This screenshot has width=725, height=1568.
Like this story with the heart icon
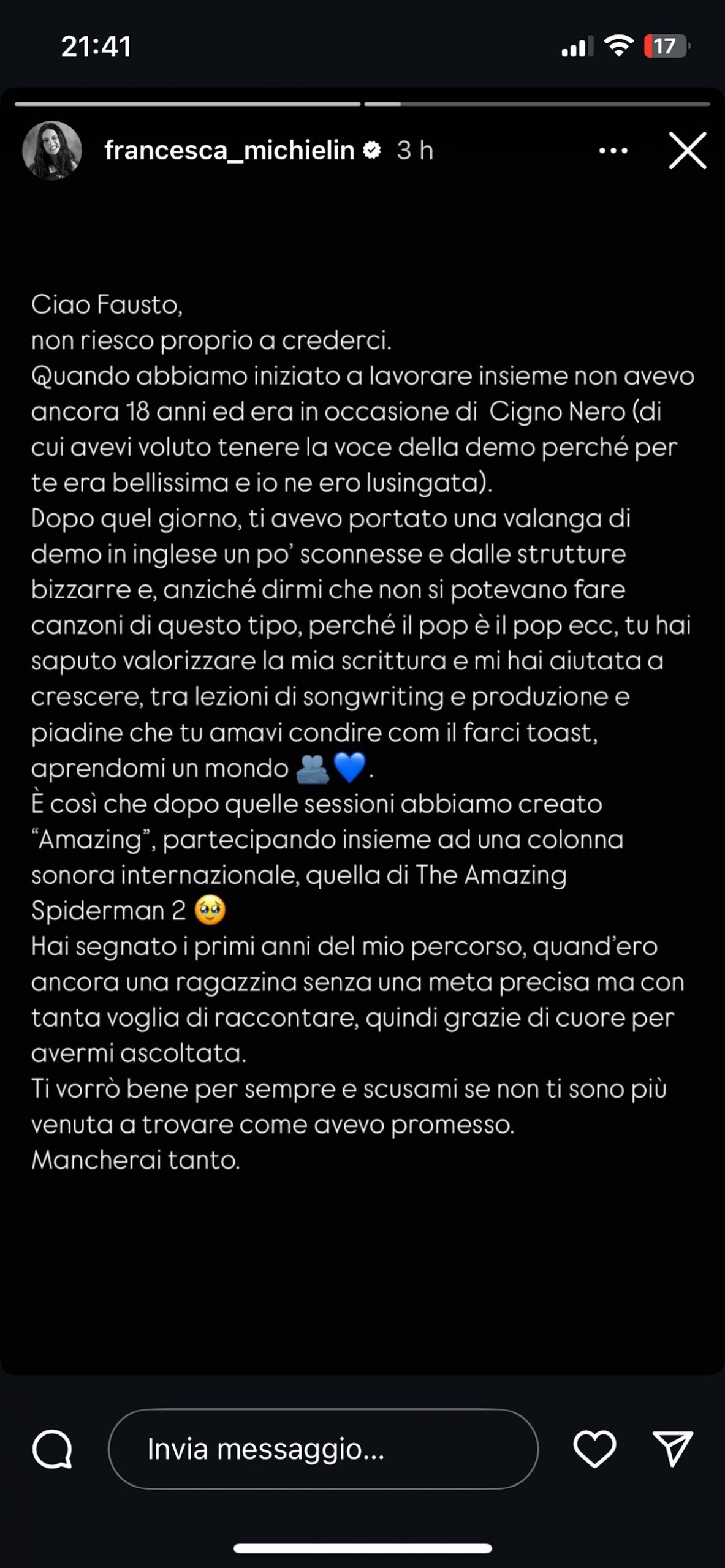click(x=594, y=1449)
